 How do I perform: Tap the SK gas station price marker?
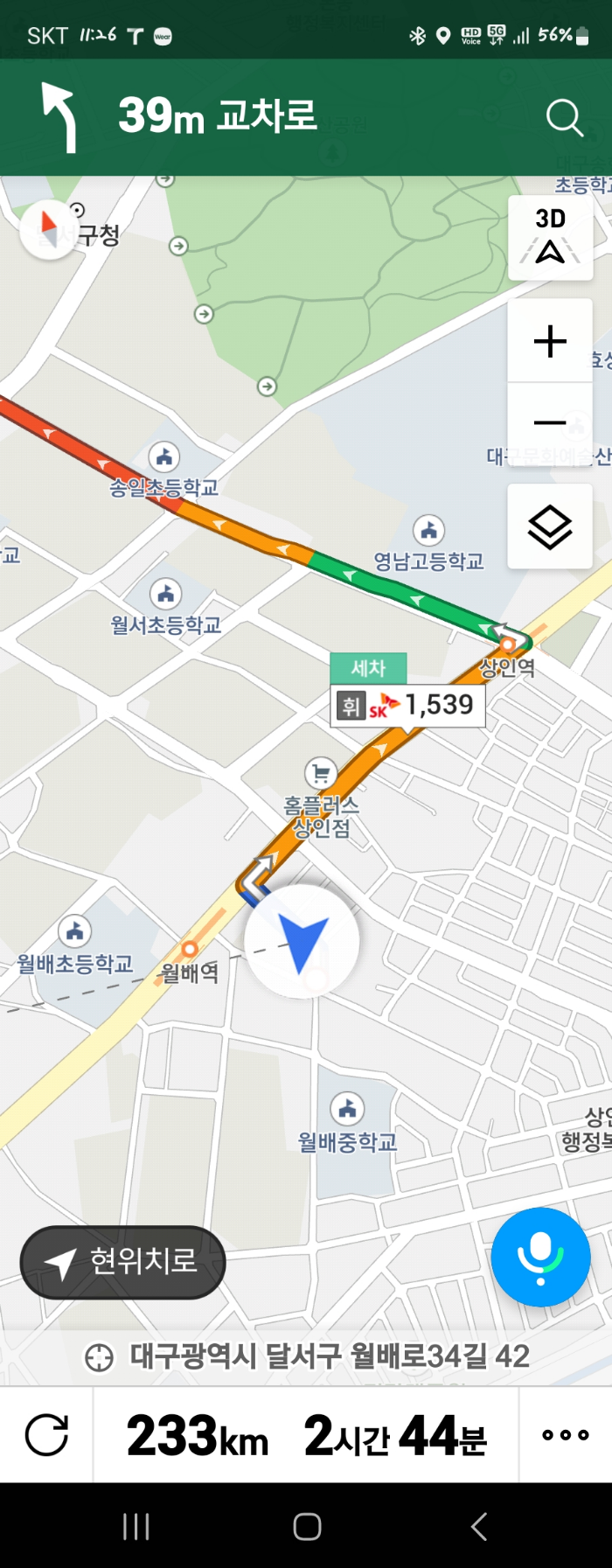point(407,705)
